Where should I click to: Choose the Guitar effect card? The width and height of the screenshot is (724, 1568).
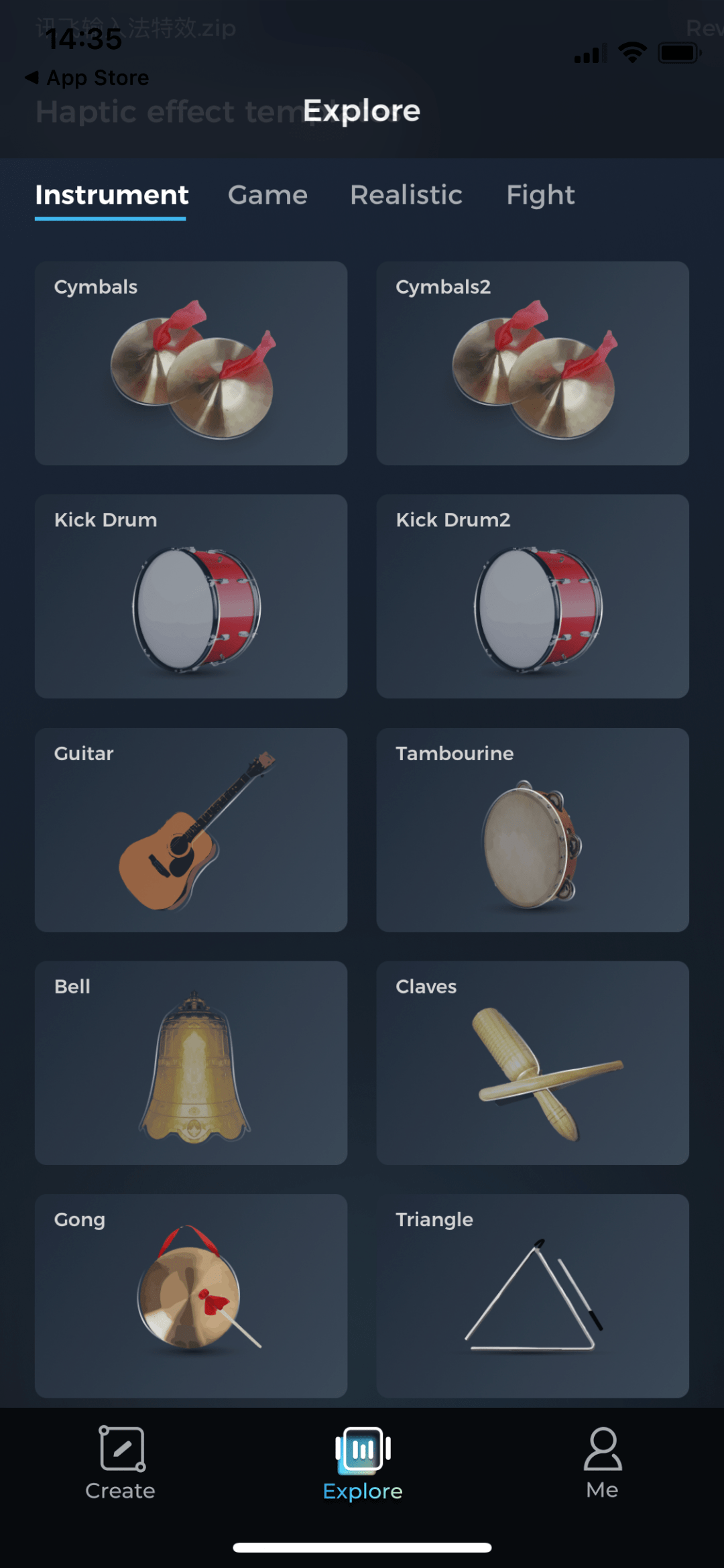pyautogui.click(x=191, y=830)
